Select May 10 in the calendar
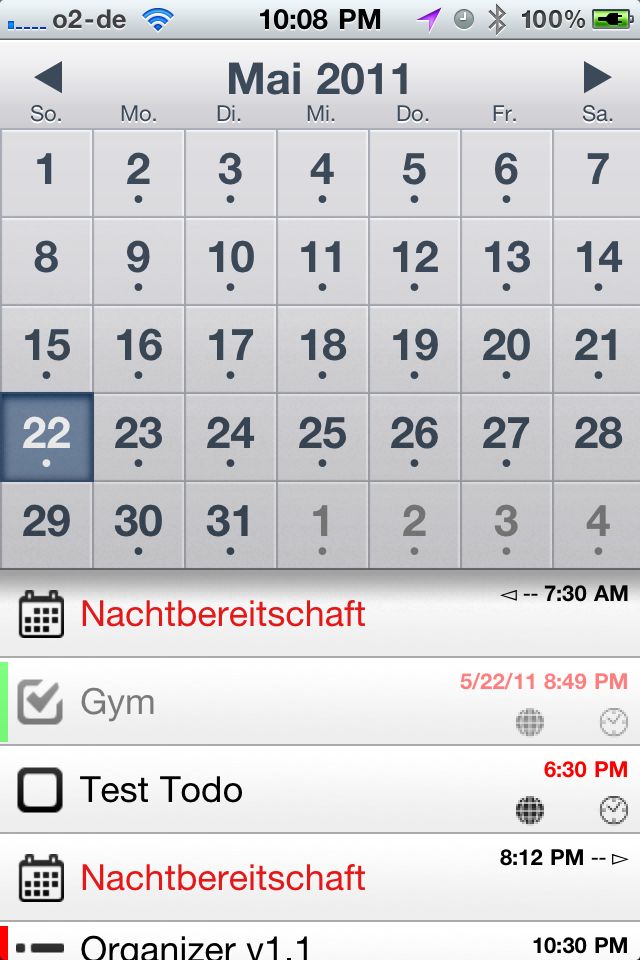 230,262
